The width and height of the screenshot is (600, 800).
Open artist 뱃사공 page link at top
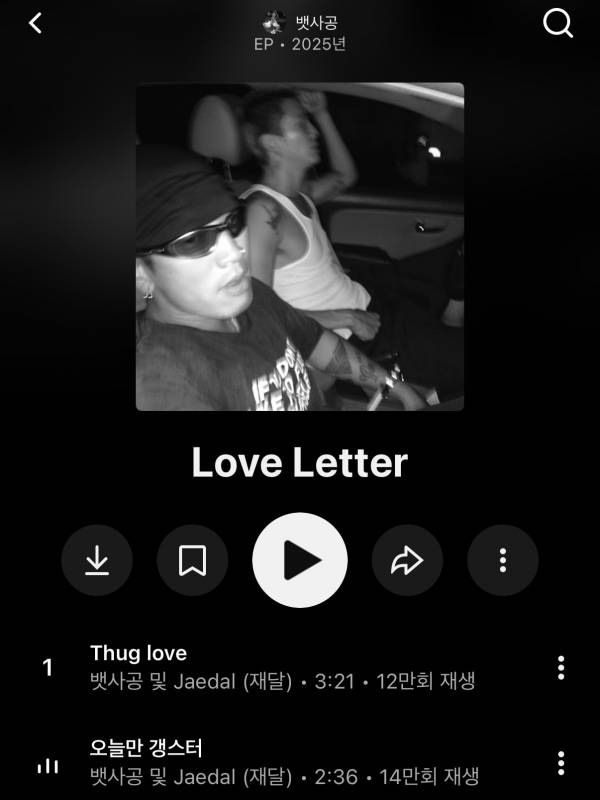308,20
